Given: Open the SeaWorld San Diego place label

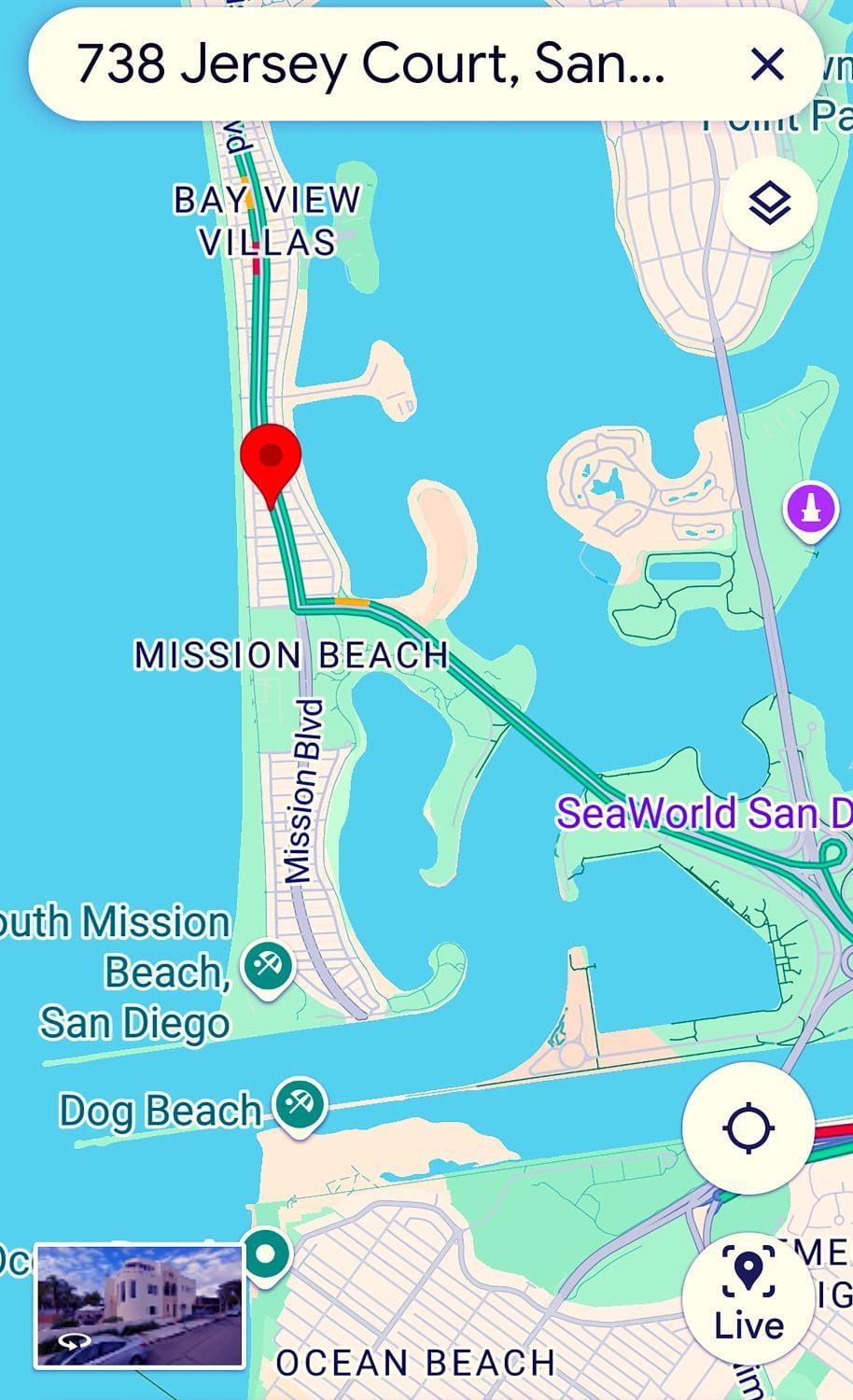Looking at the screenshot, I should point(706,813).
